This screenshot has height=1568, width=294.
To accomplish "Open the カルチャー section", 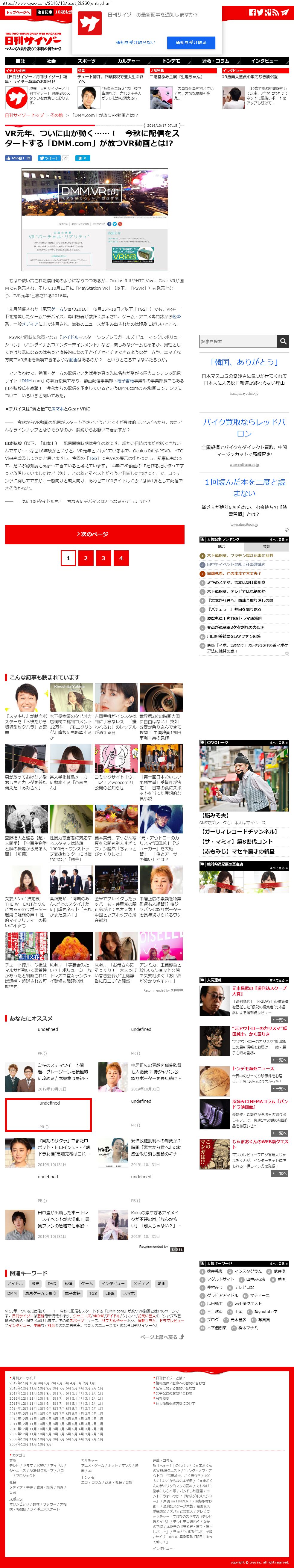I will tap(129, 61).
